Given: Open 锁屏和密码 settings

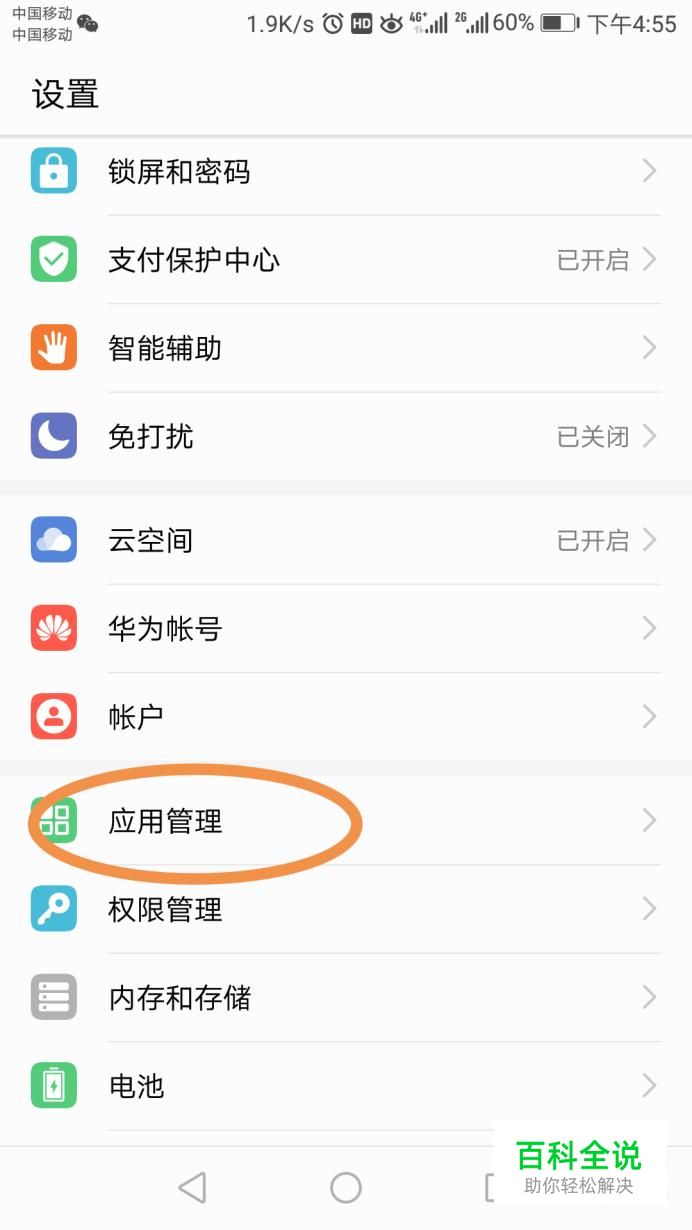Looking at the screenshot, I should [345, 172].
